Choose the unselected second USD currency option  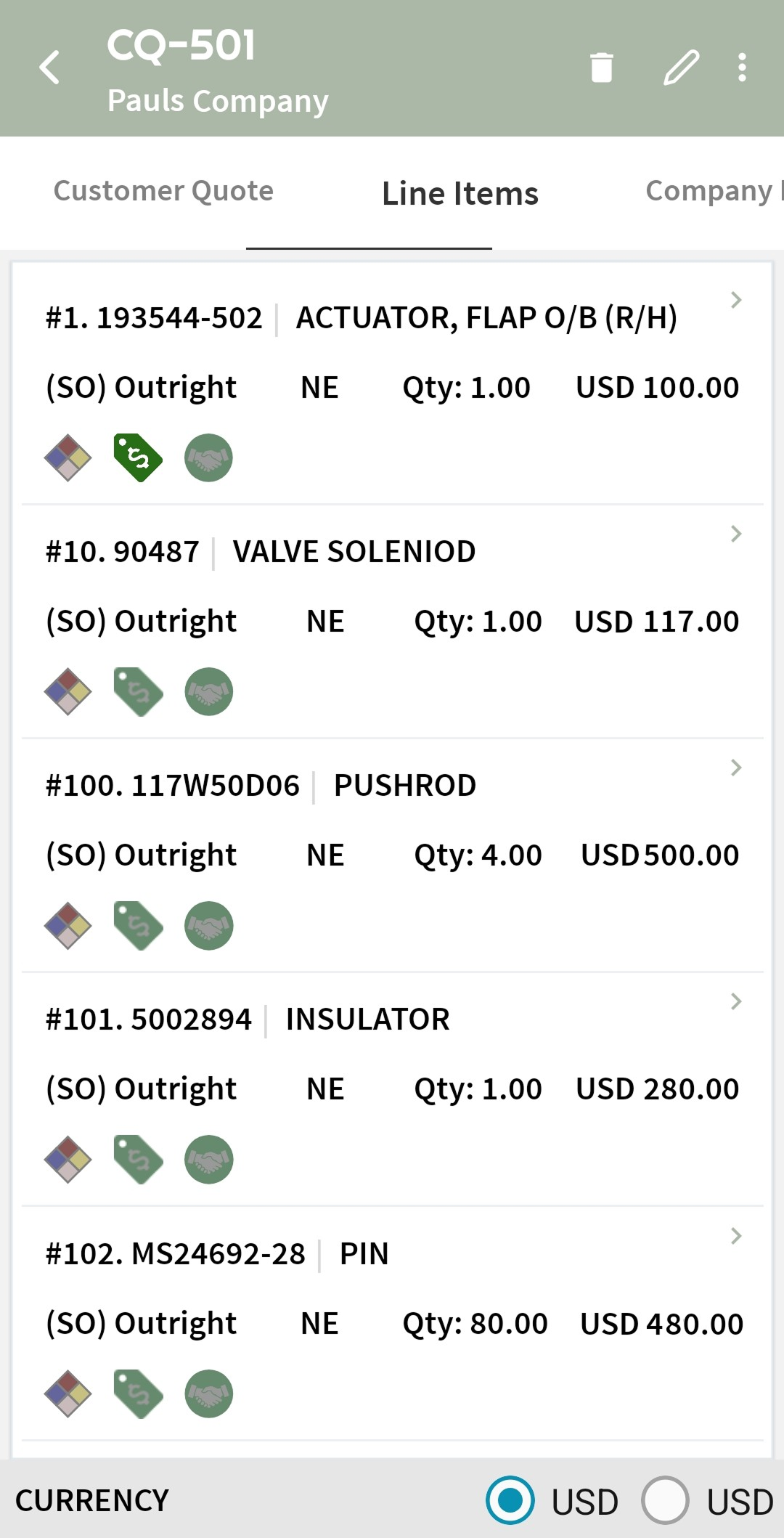665,1500
